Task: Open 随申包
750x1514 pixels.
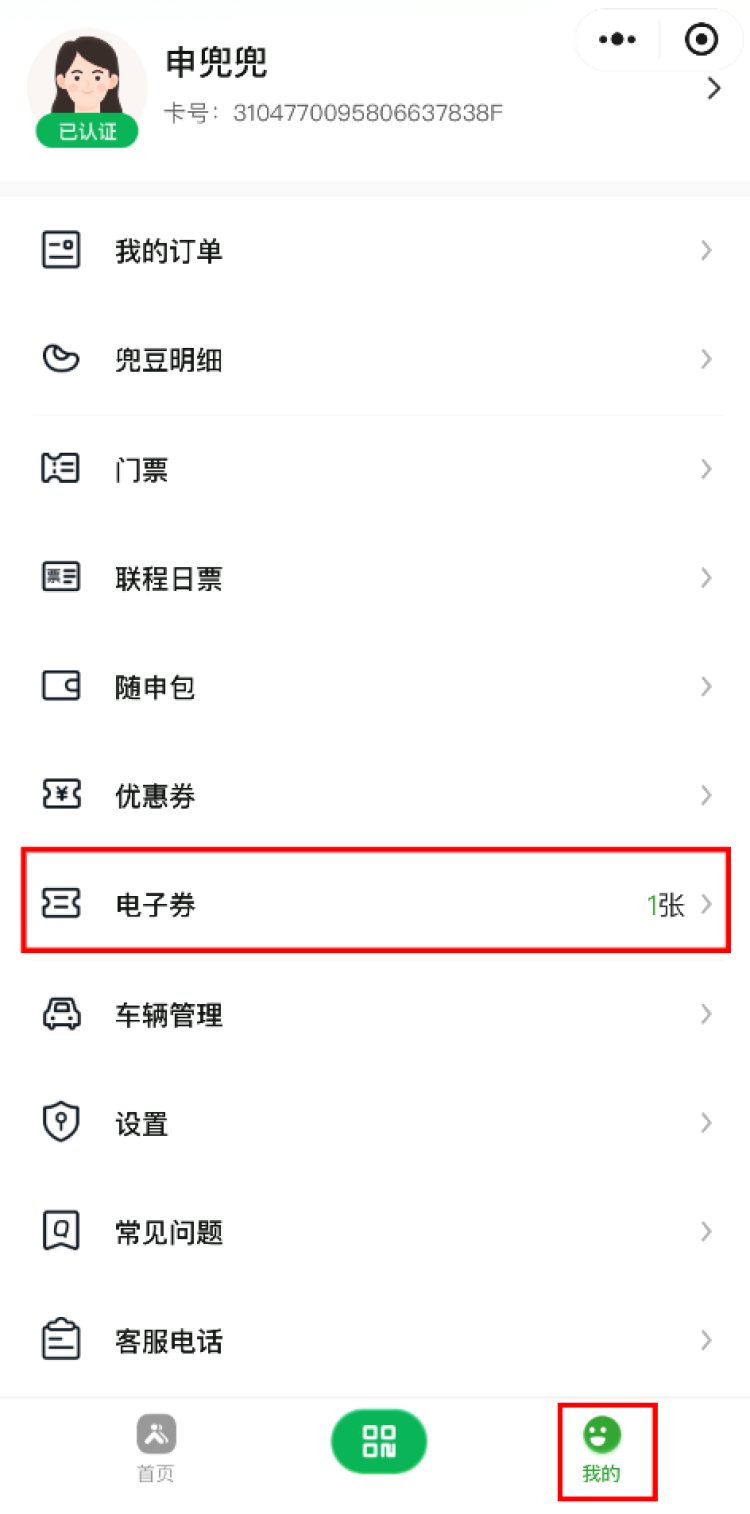Action: (375, 687)
